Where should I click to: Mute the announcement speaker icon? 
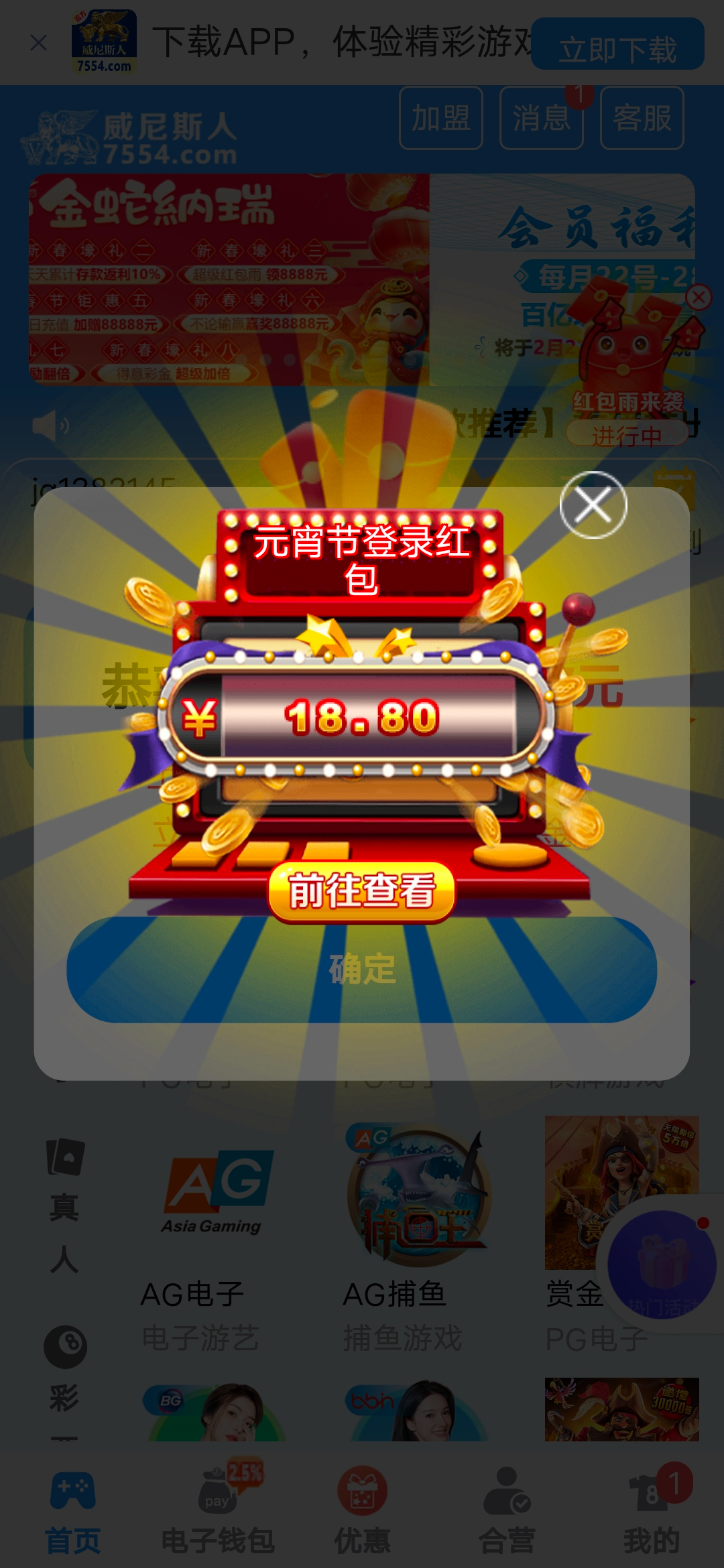click(50, 426)
